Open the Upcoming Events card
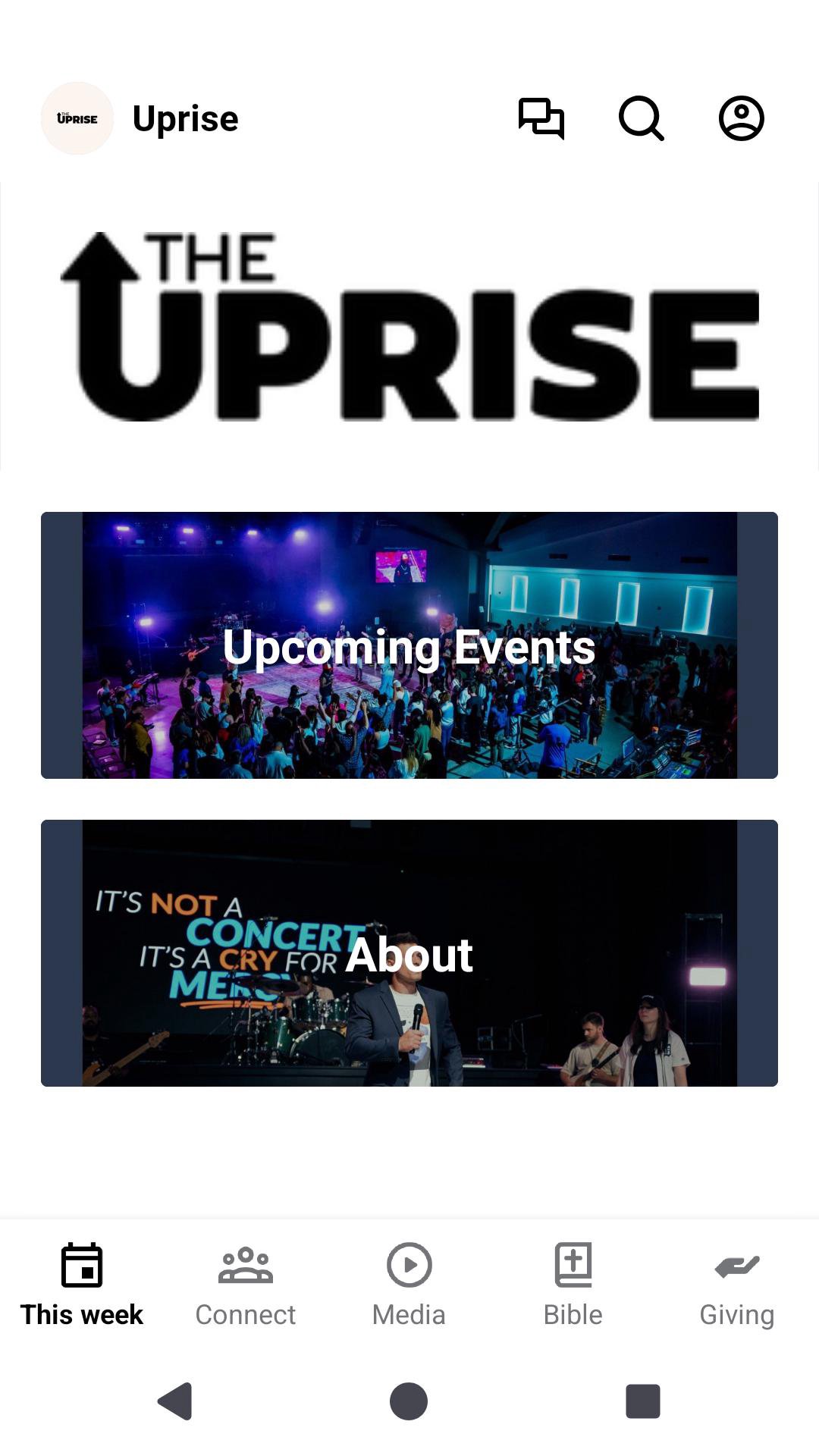Image resolution: width=819 pixels, height=1456 pixels. click(409, 645)
